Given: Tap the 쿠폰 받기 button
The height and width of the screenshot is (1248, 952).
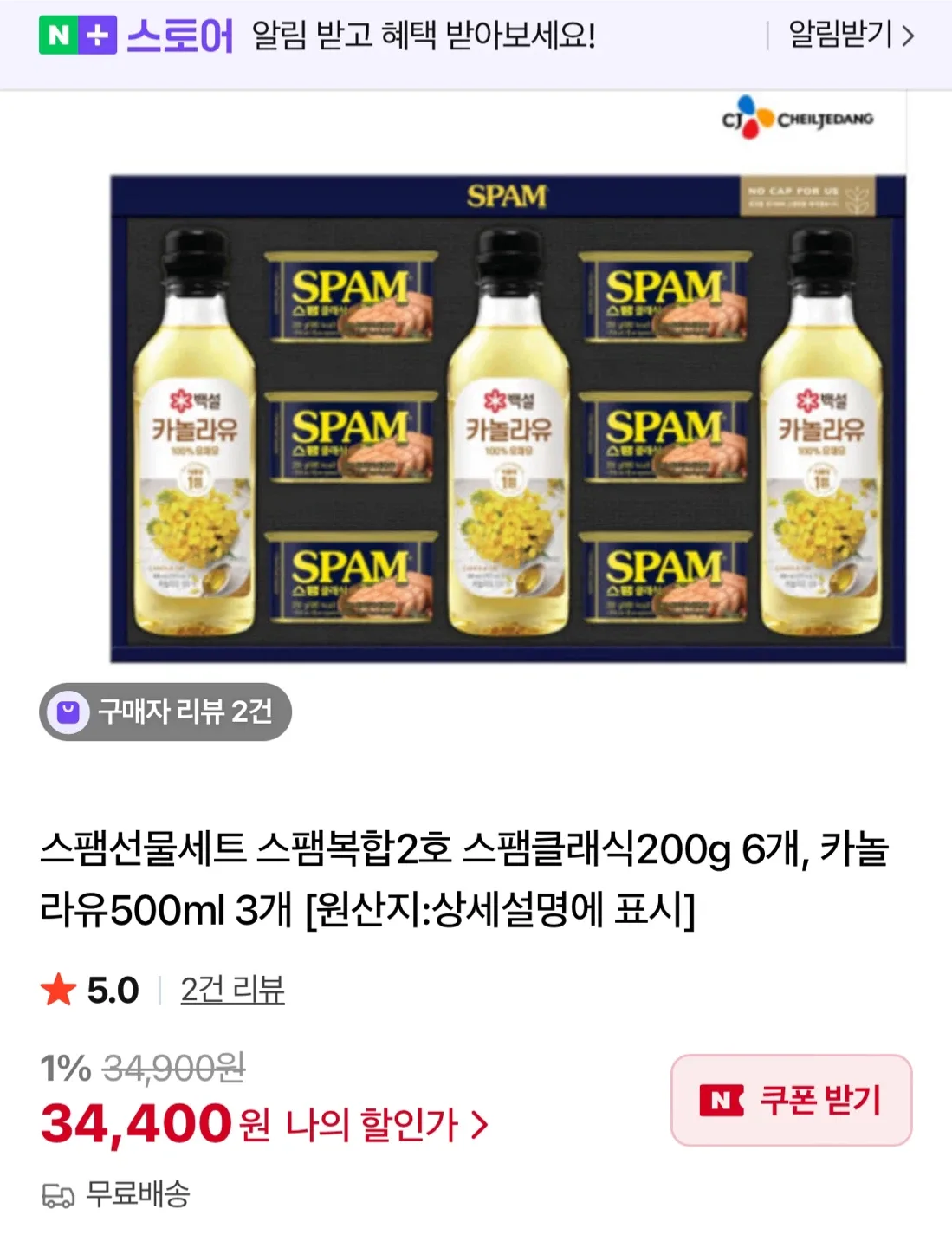Looking at the screenshot, I should click(x=791, y=1101).
